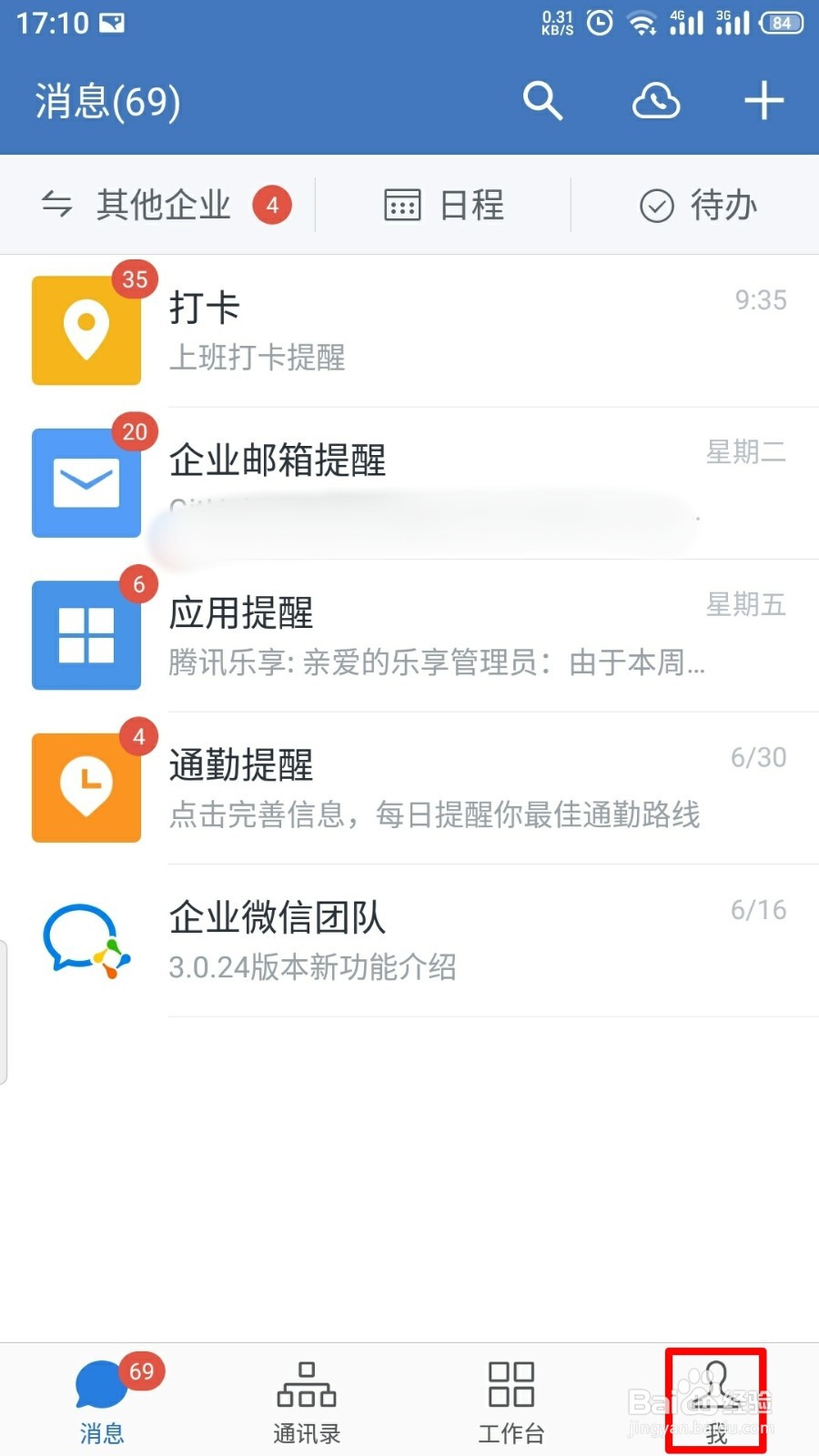Open search with the magnifier icon

(x=543, y=101)
